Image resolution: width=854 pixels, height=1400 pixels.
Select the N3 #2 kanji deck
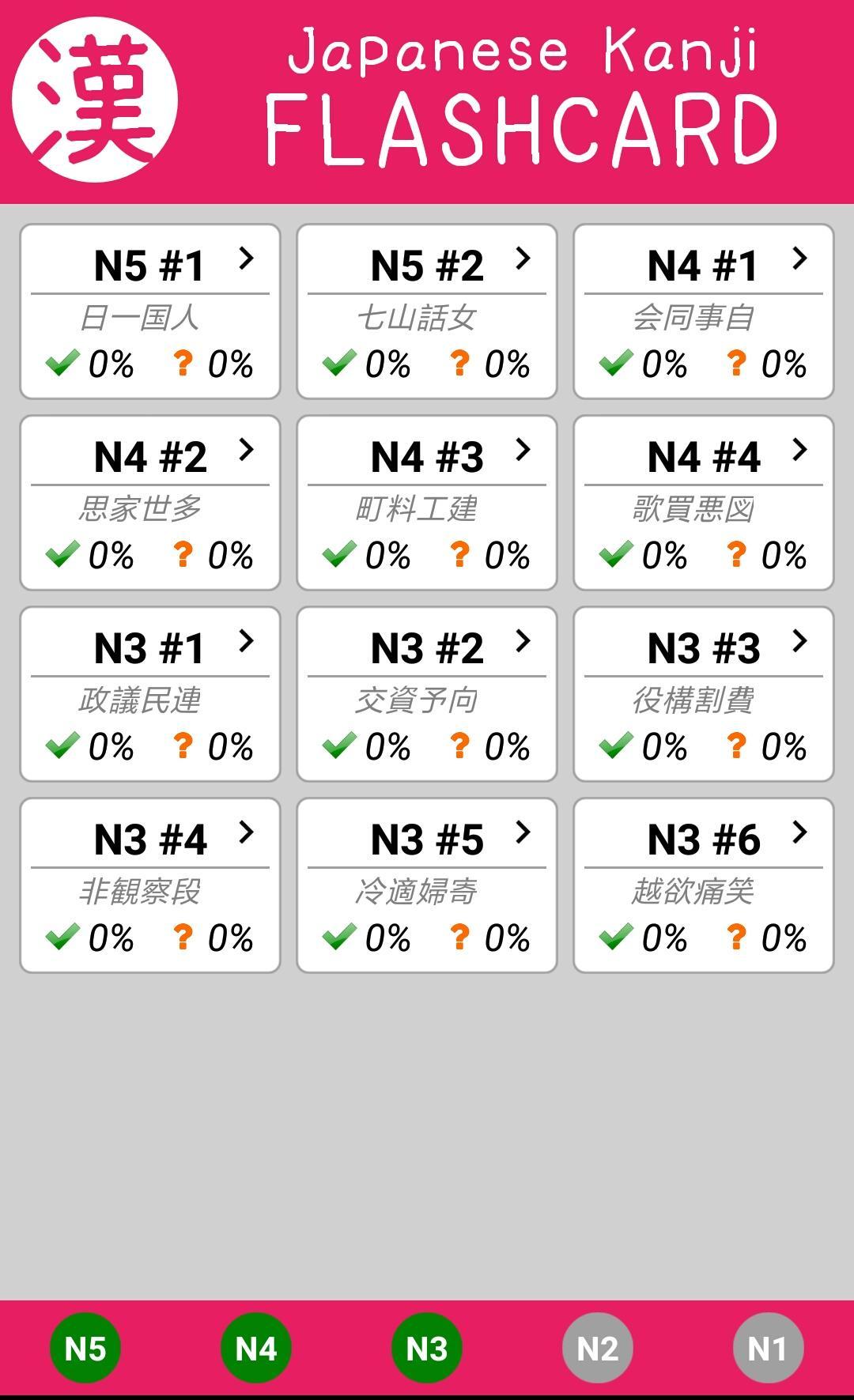click(427, 694)
